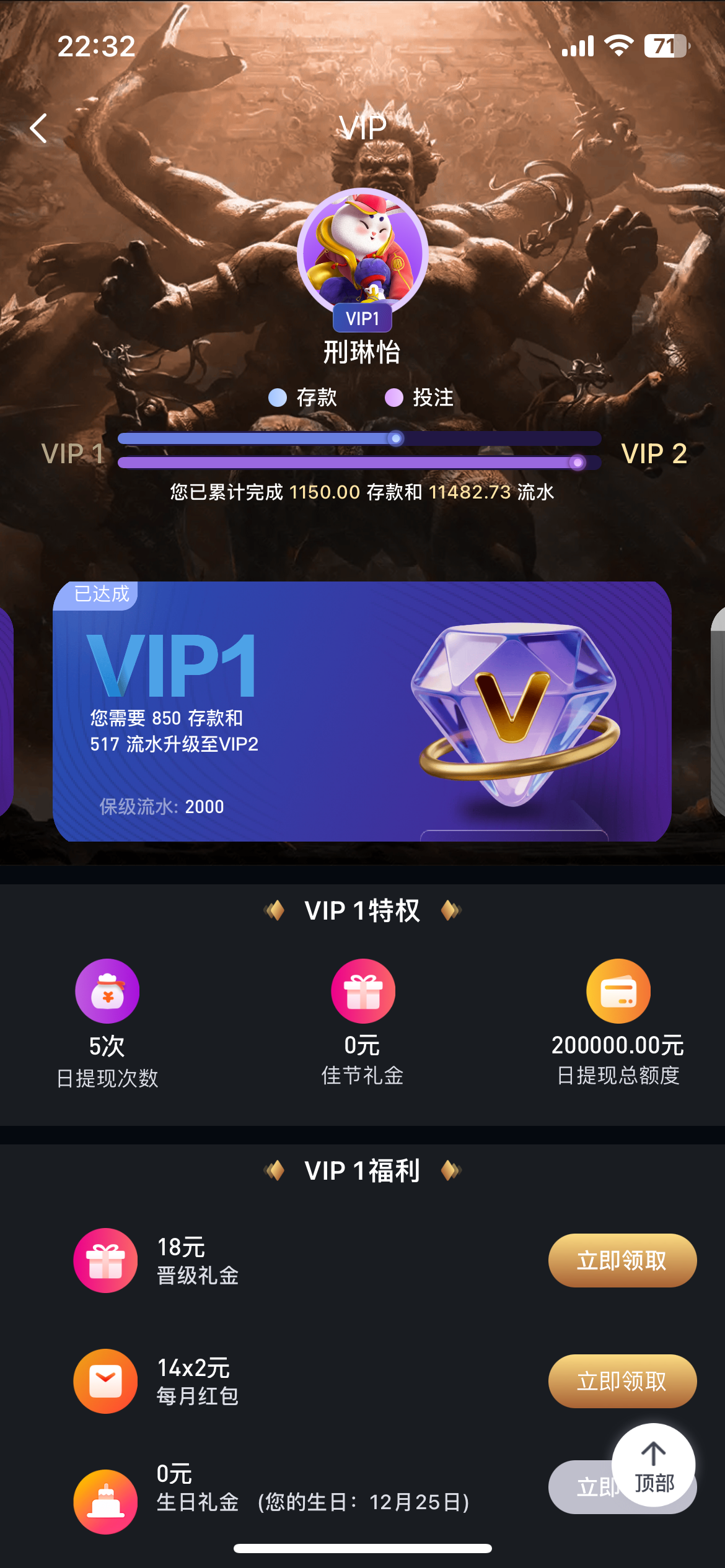Screen dimensions: 725x1568
Task: Go back using the top-left arrow
Action: [x=38, y=128]
